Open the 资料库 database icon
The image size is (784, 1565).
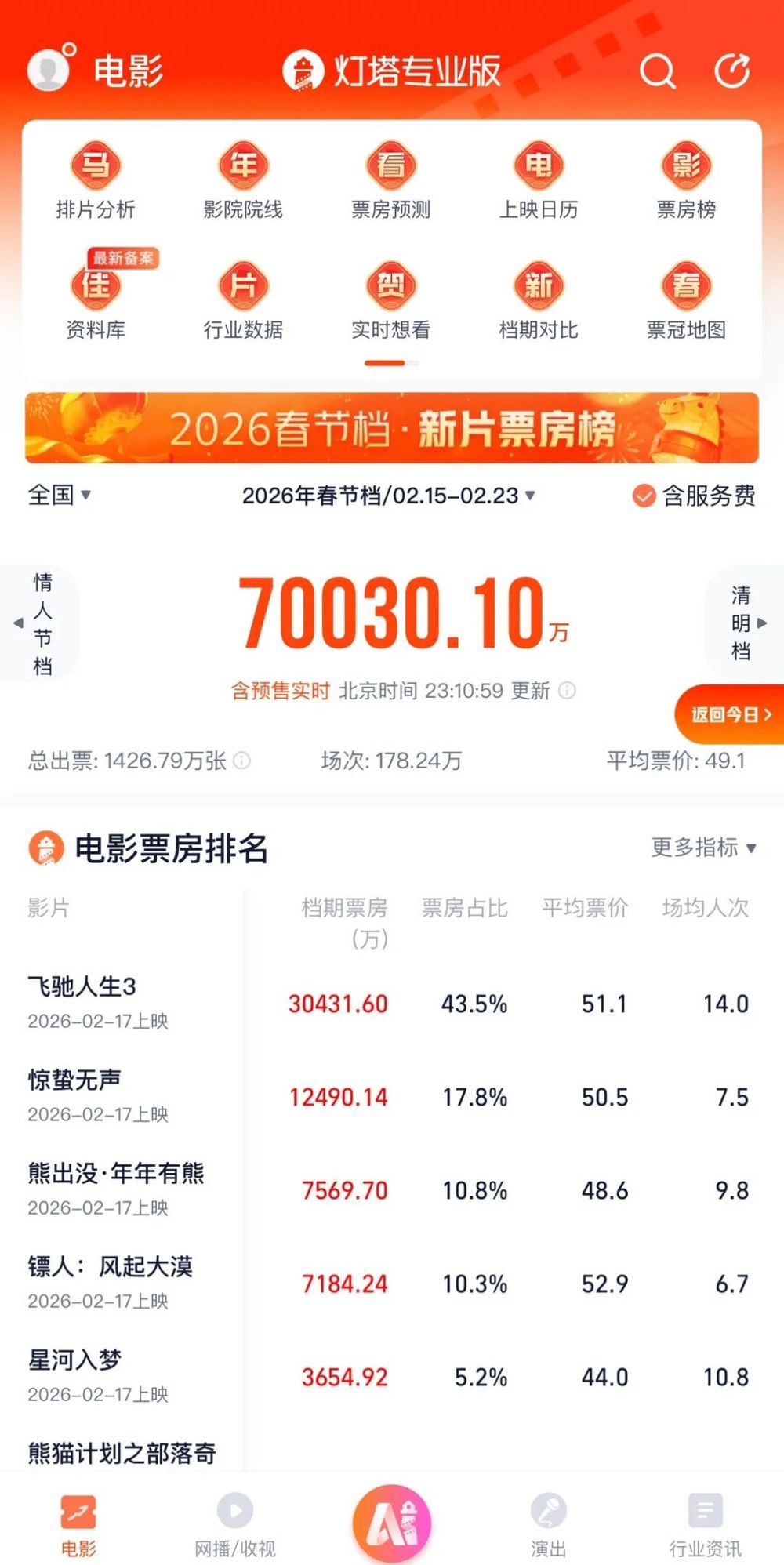(96, 302)
